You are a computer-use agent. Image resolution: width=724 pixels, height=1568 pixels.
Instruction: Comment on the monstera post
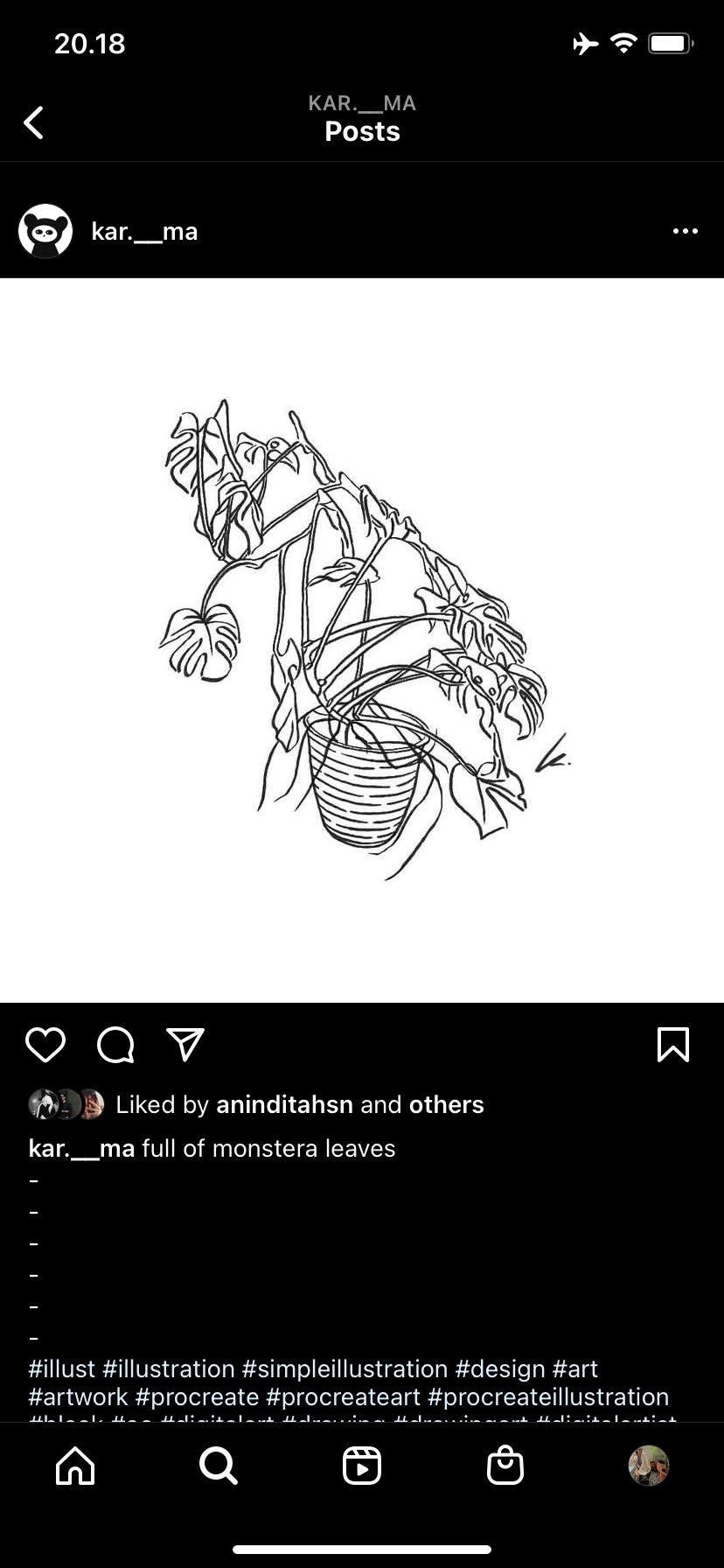tap(115, 1045)
